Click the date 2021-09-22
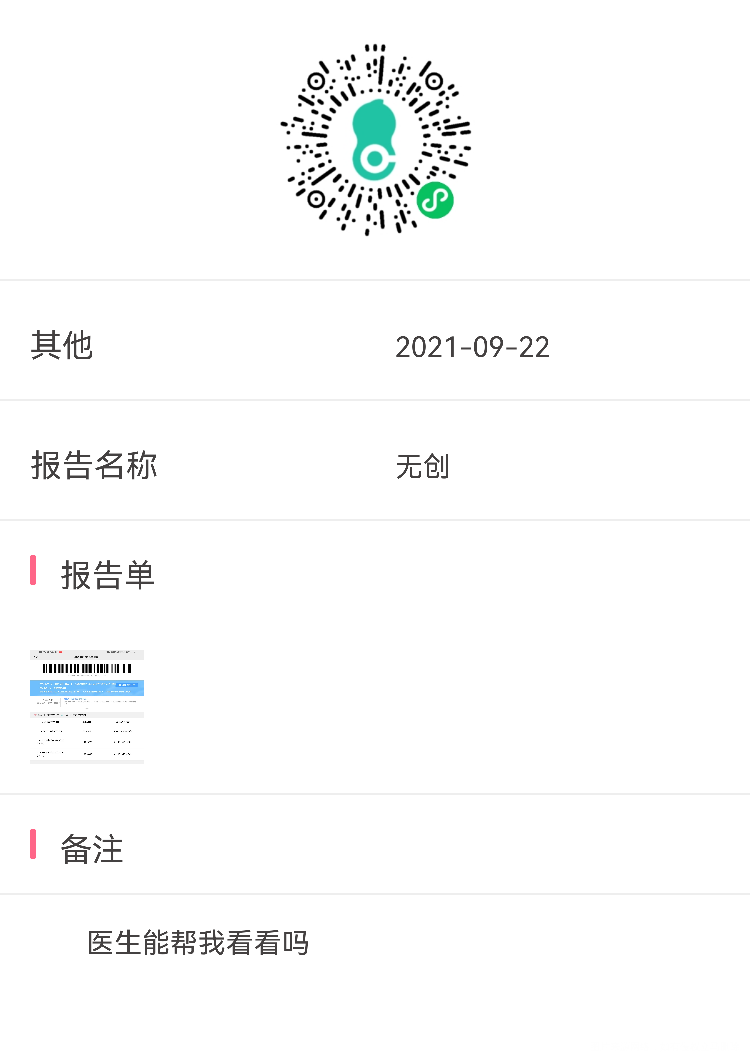 click(473, 347)
